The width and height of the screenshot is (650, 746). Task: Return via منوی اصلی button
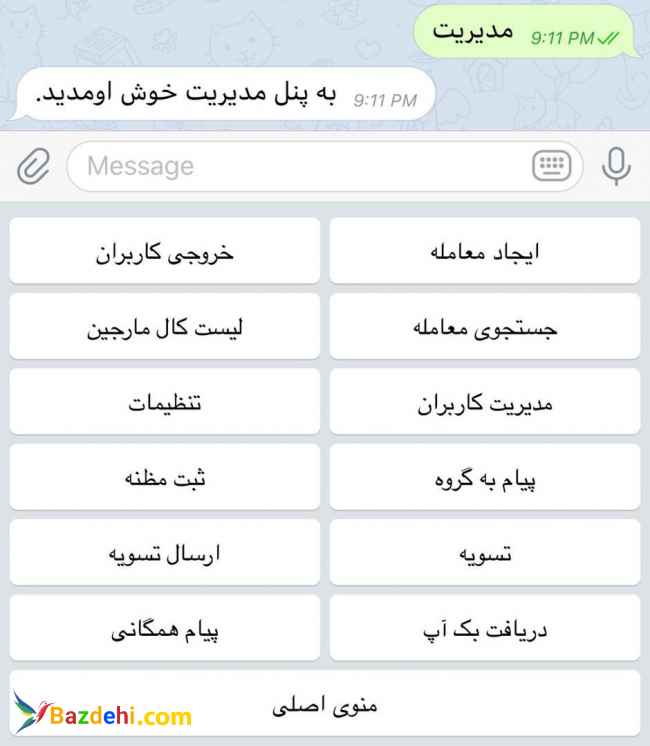coord(325,705)
